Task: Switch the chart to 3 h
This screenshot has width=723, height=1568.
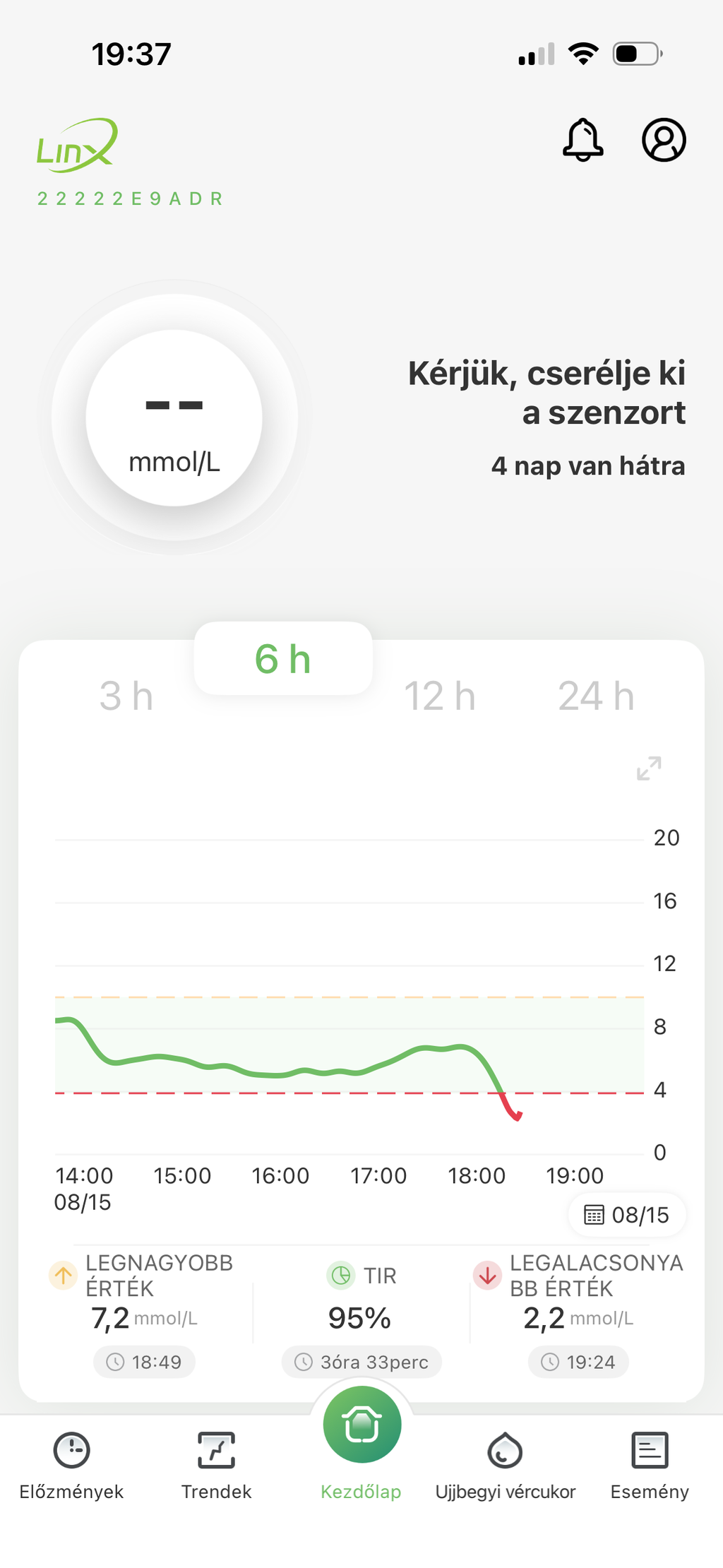Action: click(x=126, y=696)
